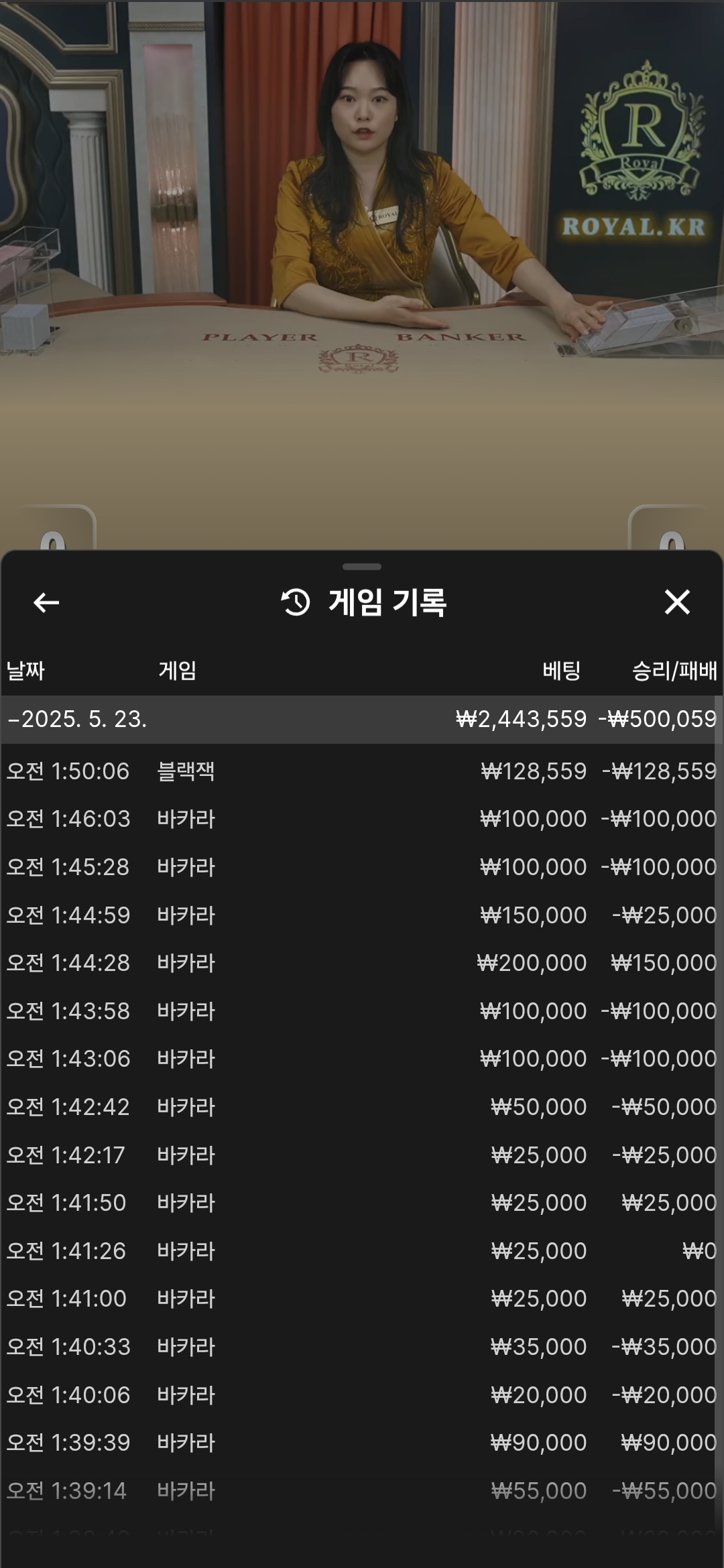Close the 게임 기록 panel

[677, 602]
